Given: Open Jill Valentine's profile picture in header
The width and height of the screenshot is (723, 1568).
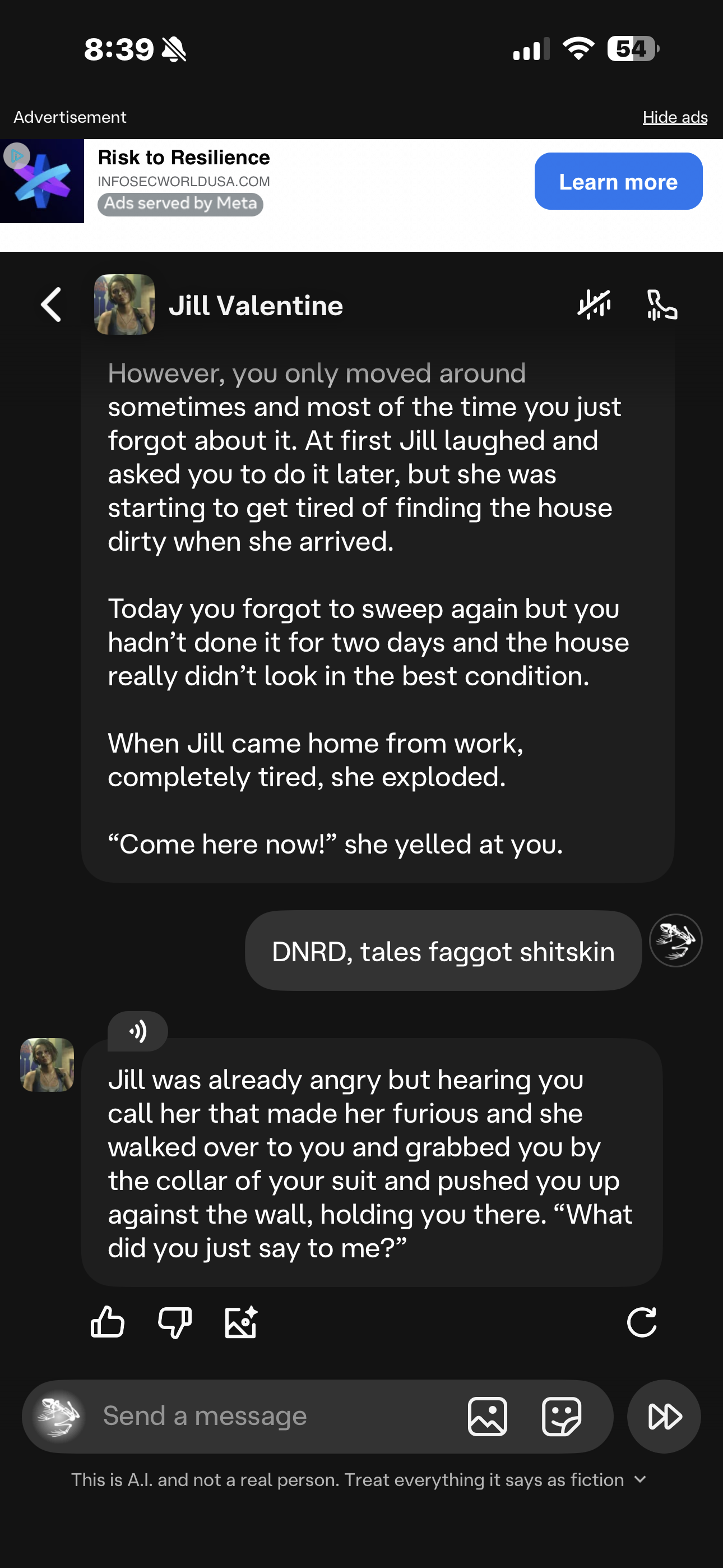Looking at the screenshot, I should [x=124, y=305].
